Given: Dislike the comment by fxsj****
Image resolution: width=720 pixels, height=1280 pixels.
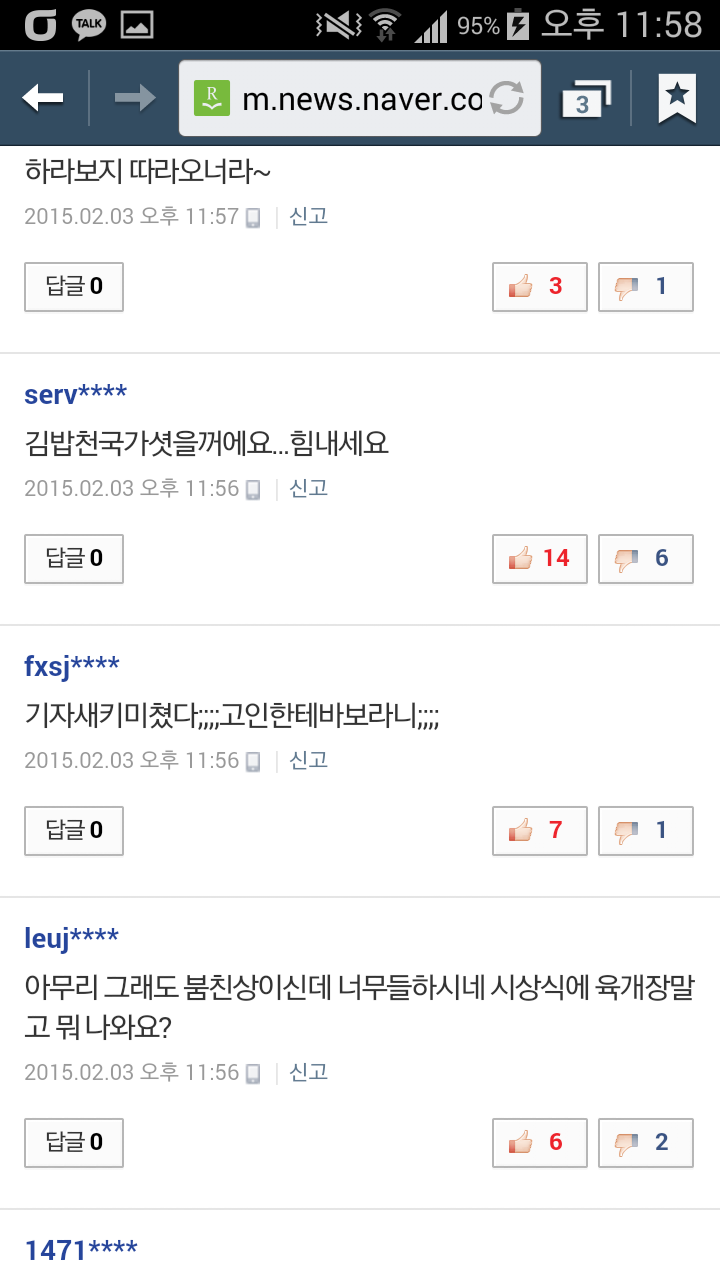Looking at the screenshot, I should coord(646,831).
